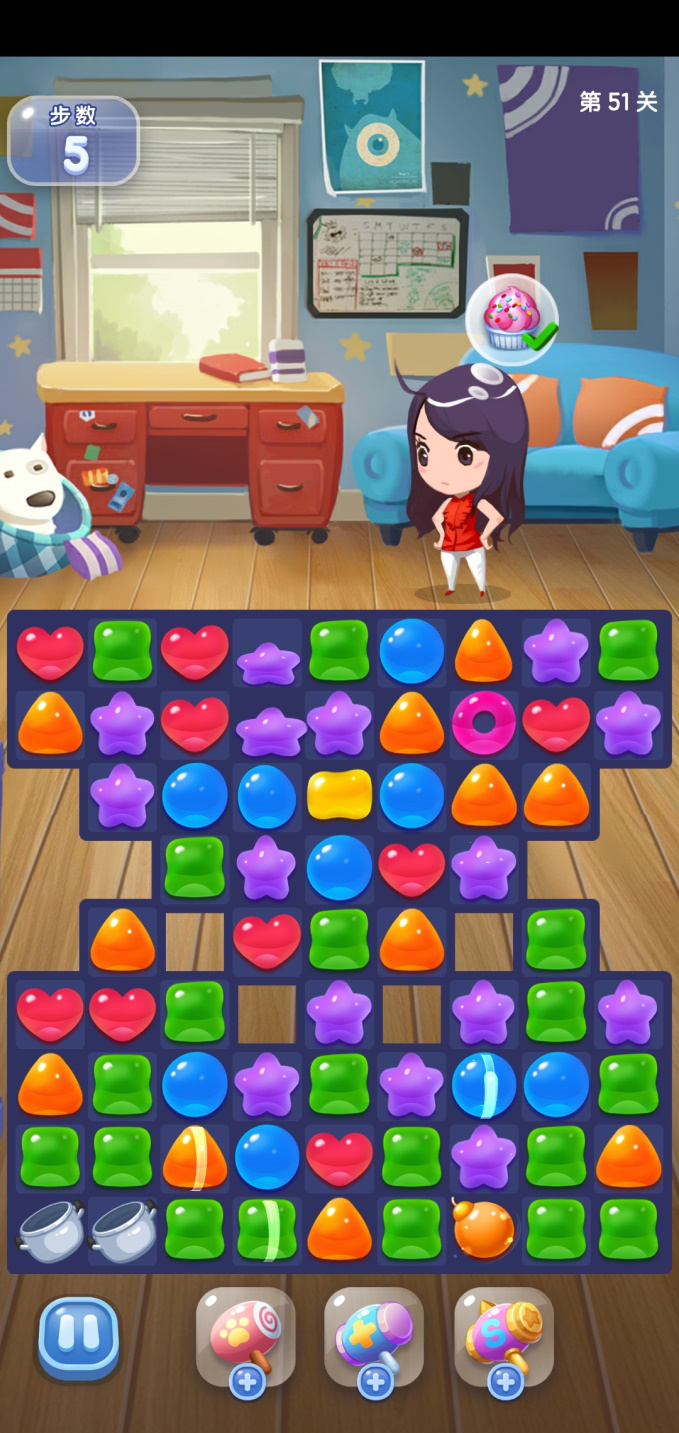Select the striped green square candy
This screenshot has width=679, height=1433.
click(x=267, y=1229)
